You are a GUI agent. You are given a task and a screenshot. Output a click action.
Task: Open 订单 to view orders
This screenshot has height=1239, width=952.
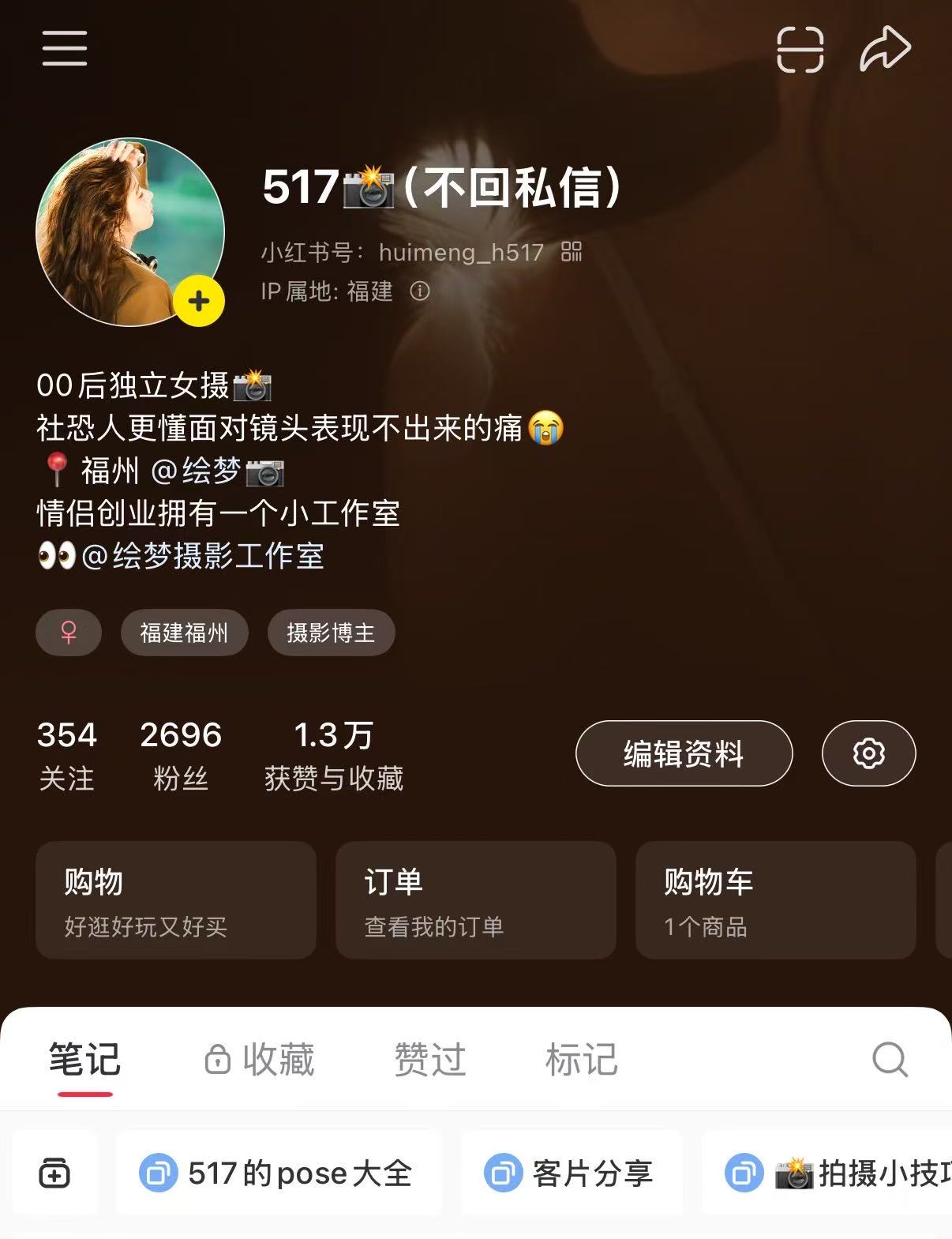(475, 900)
